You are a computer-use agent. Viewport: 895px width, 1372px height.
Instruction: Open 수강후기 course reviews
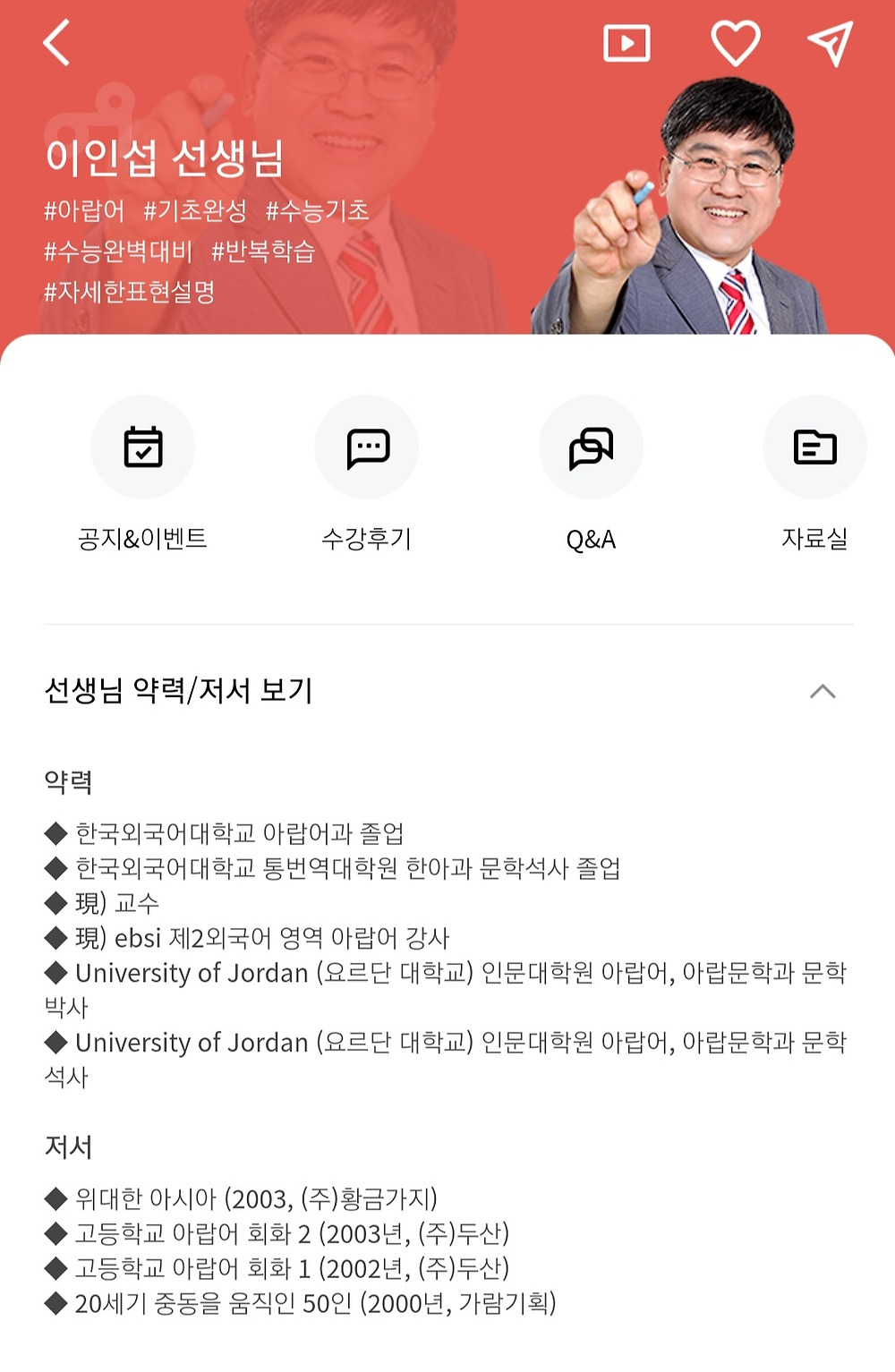pyautogui.click(x=367, y=447)
